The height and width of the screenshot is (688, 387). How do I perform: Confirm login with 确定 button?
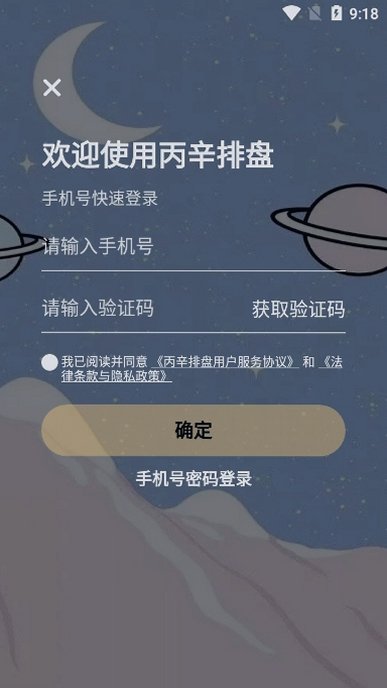click(x=193, y=430)
